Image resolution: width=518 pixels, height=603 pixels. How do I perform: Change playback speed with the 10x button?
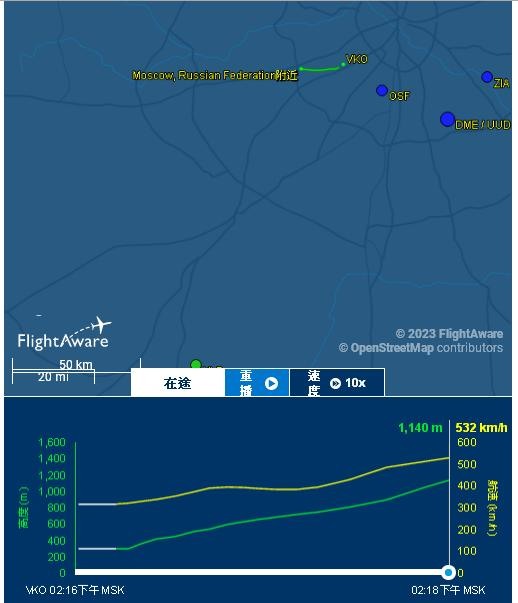(337, 382)
